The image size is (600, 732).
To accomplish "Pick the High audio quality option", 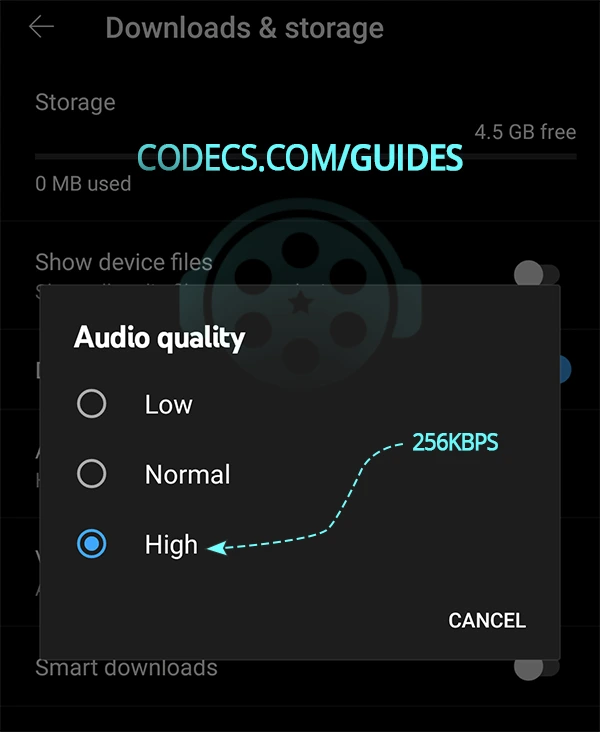I will coord(92,545).
